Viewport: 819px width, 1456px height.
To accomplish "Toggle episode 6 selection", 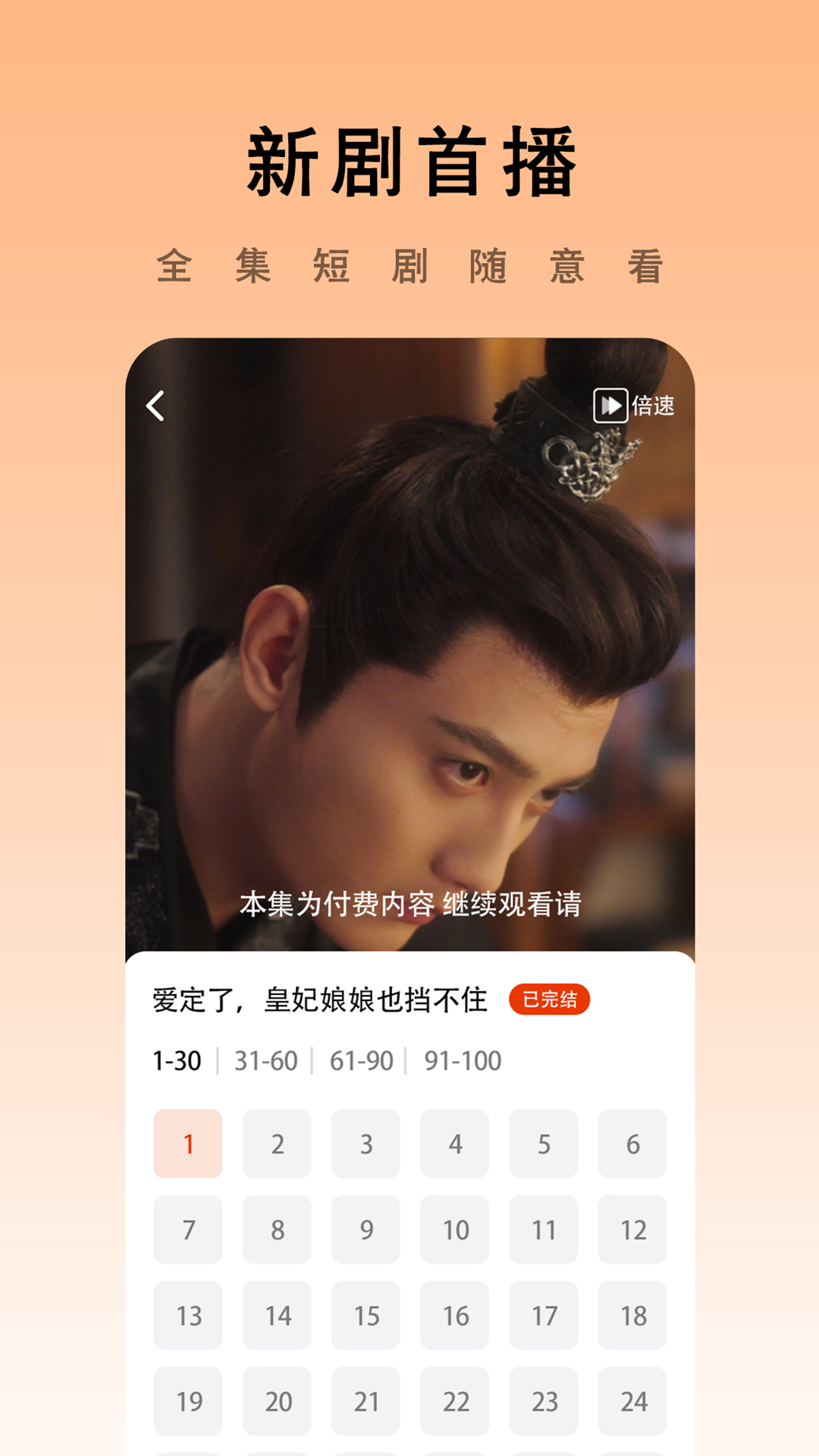I will [633, 1144].
